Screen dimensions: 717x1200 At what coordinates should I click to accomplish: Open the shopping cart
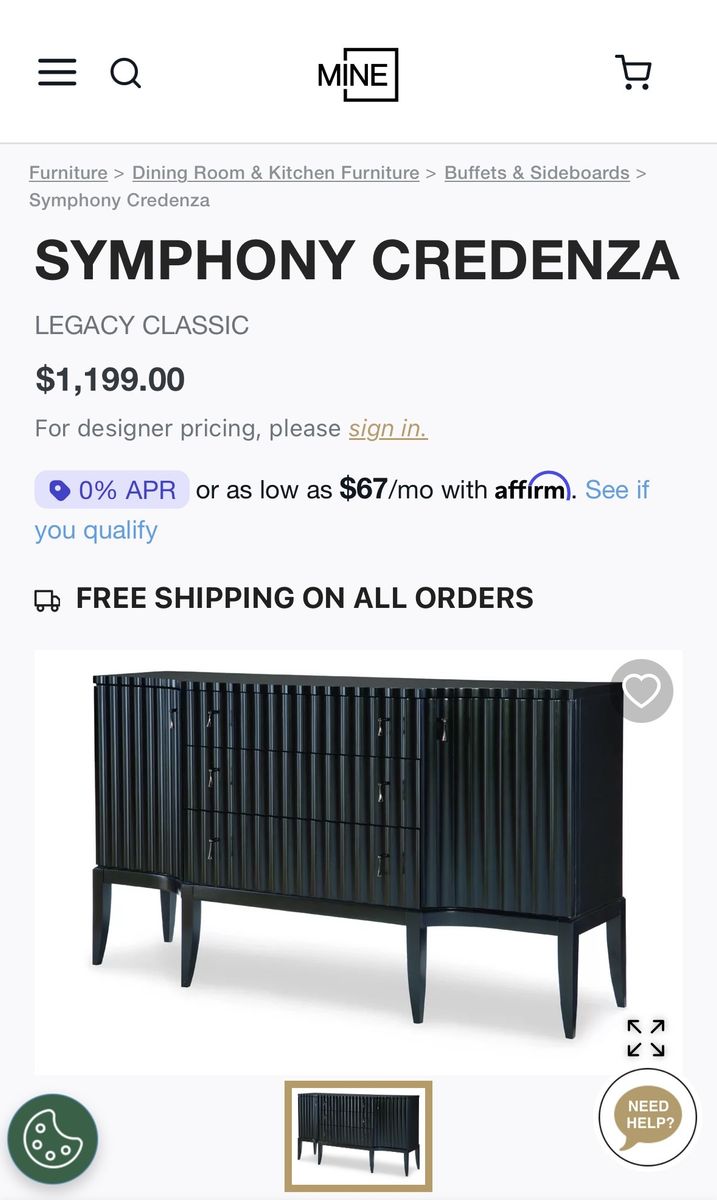coord(633,73)
